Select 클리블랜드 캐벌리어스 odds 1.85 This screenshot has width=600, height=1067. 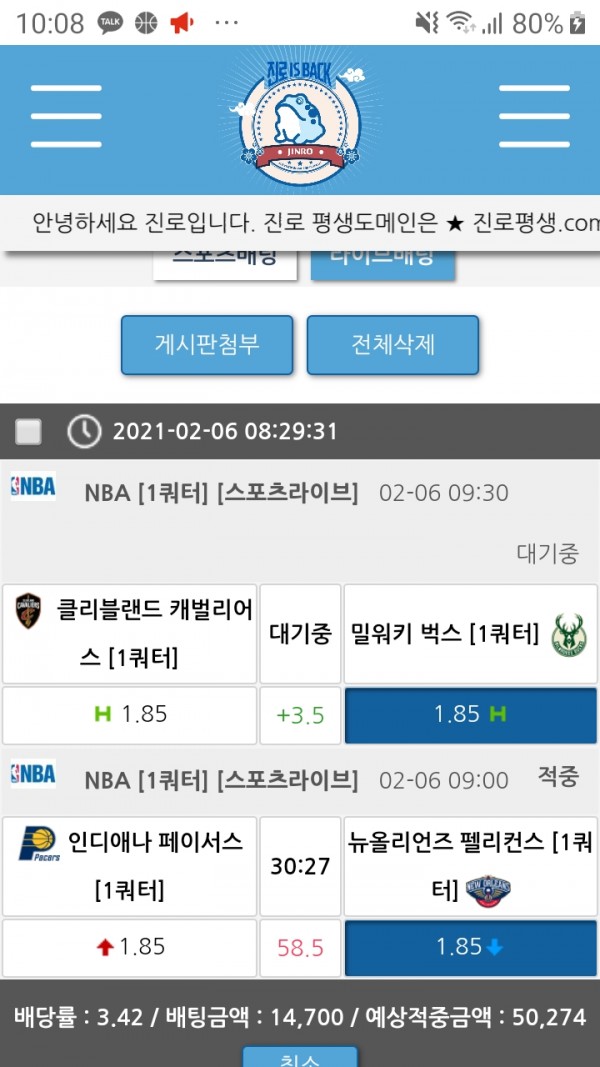pos(129,715)
